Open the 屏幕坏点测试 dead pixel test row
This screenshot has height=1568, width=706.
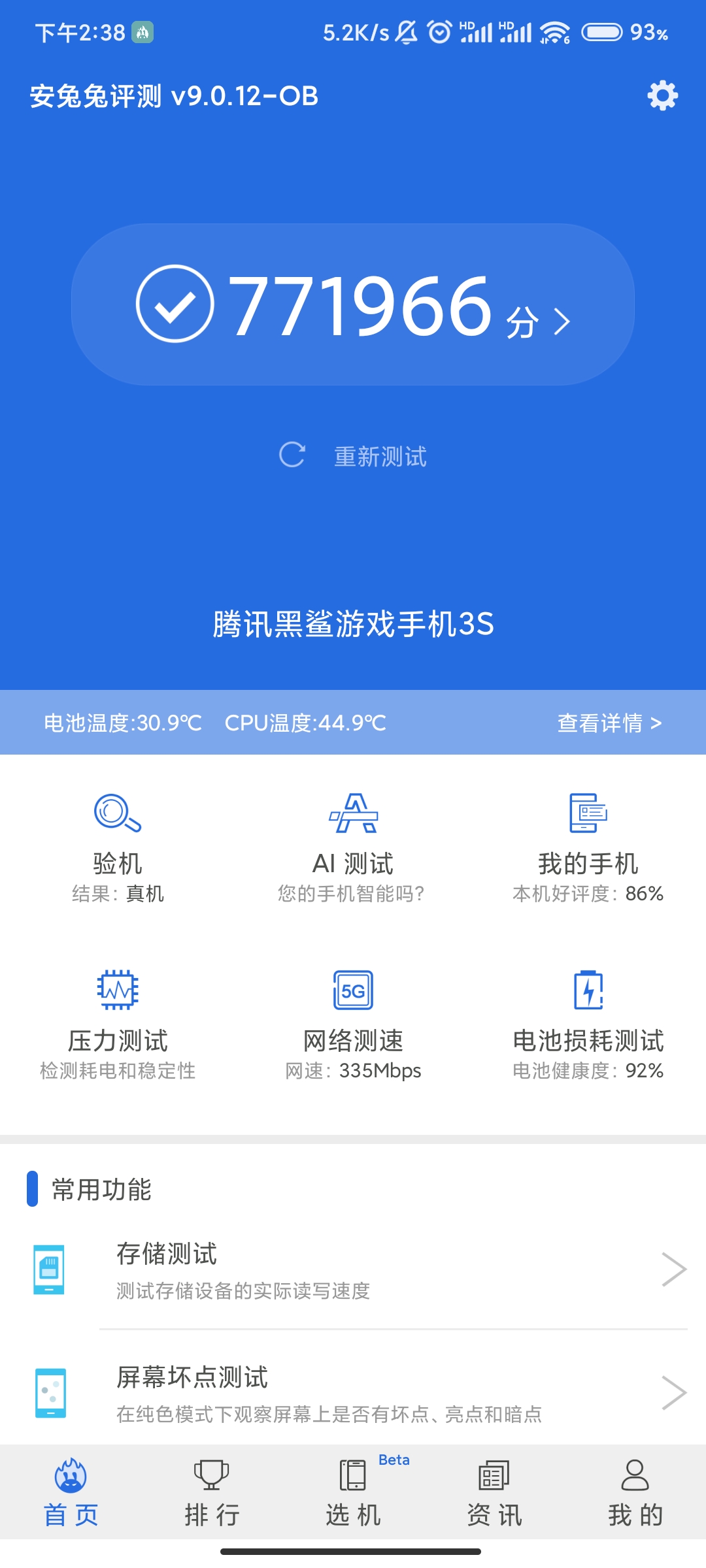click(x=353, y=1392)
